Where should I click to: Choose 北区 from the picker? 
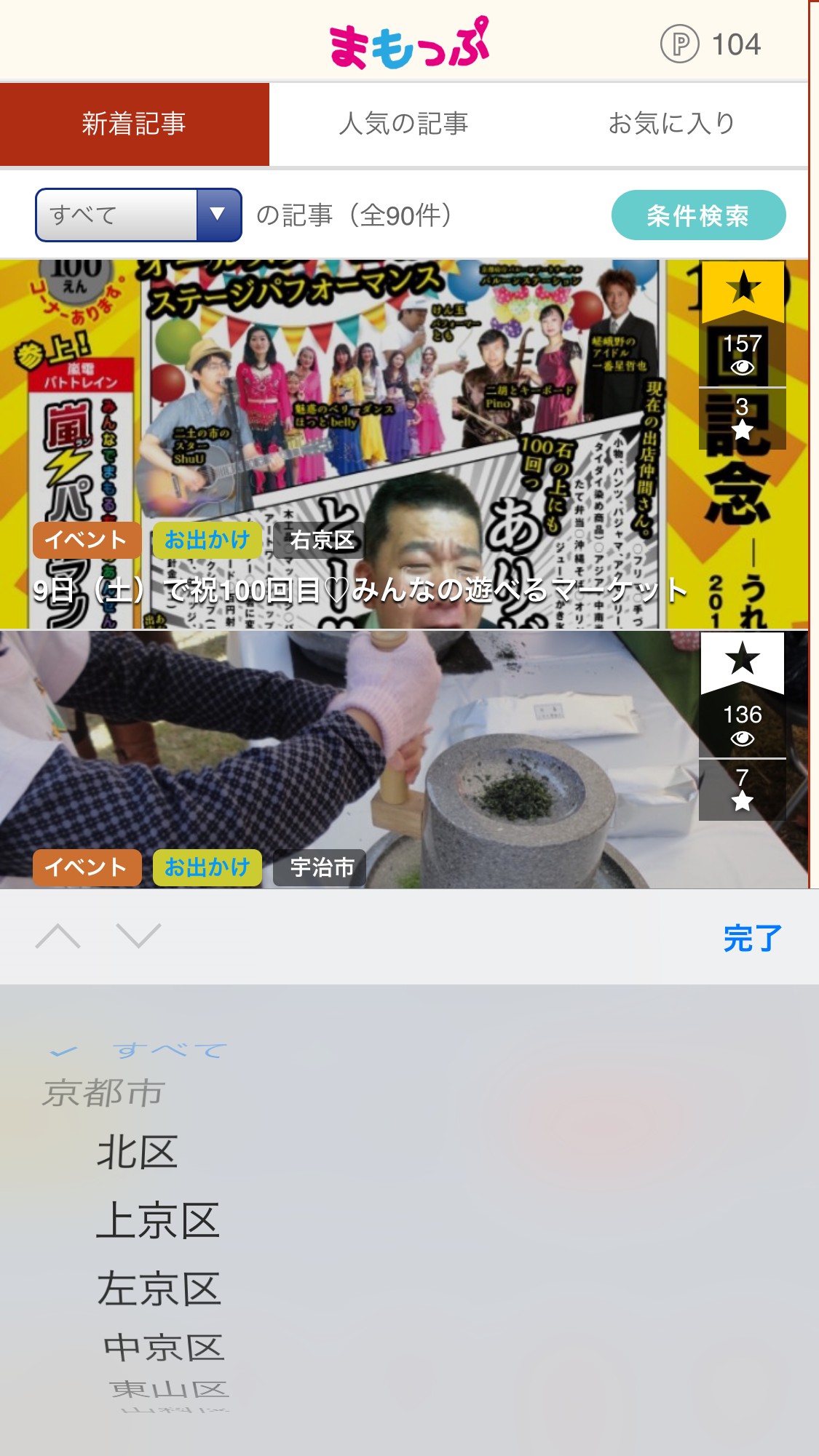pos(138,1153)
